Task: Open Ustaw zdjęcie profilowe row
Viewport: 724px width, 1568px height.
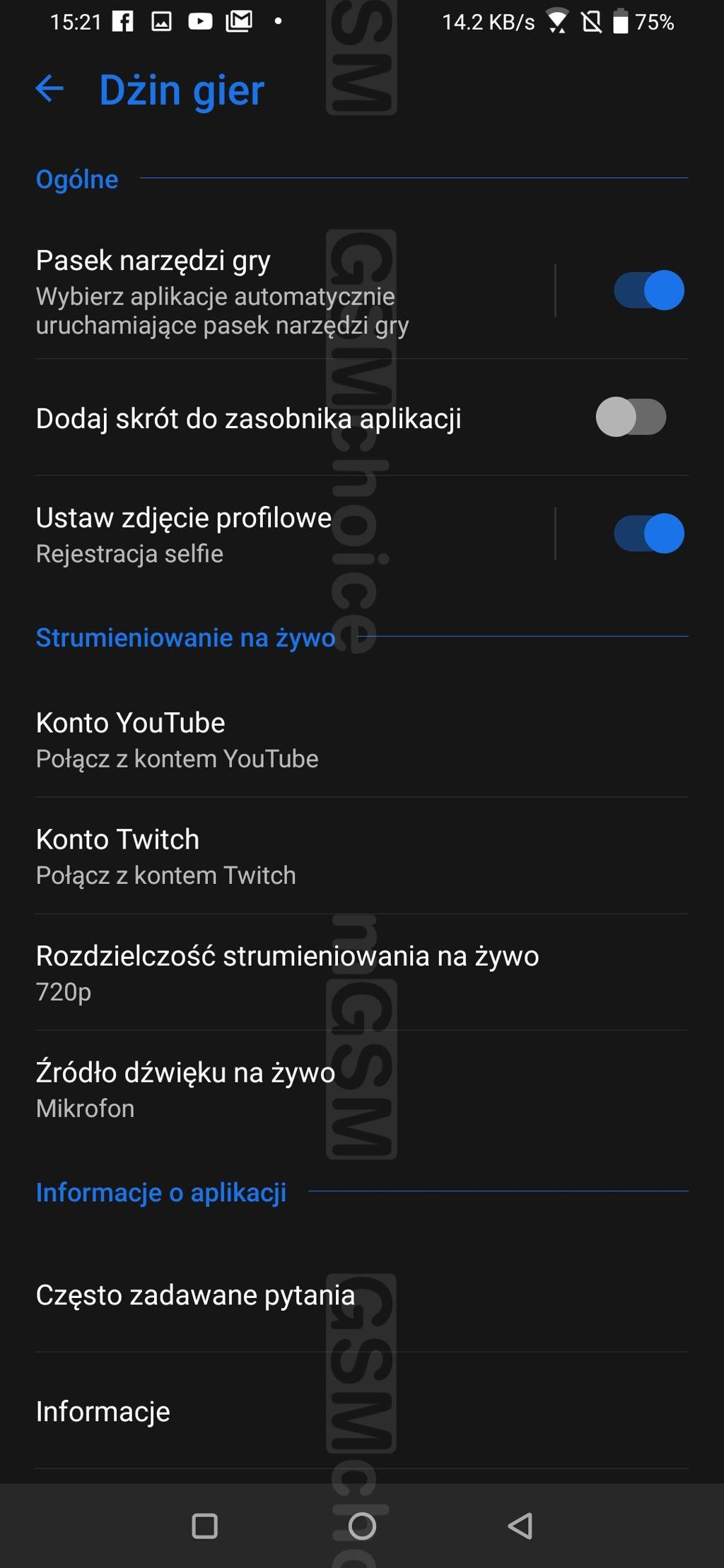Action: point(294,534)
